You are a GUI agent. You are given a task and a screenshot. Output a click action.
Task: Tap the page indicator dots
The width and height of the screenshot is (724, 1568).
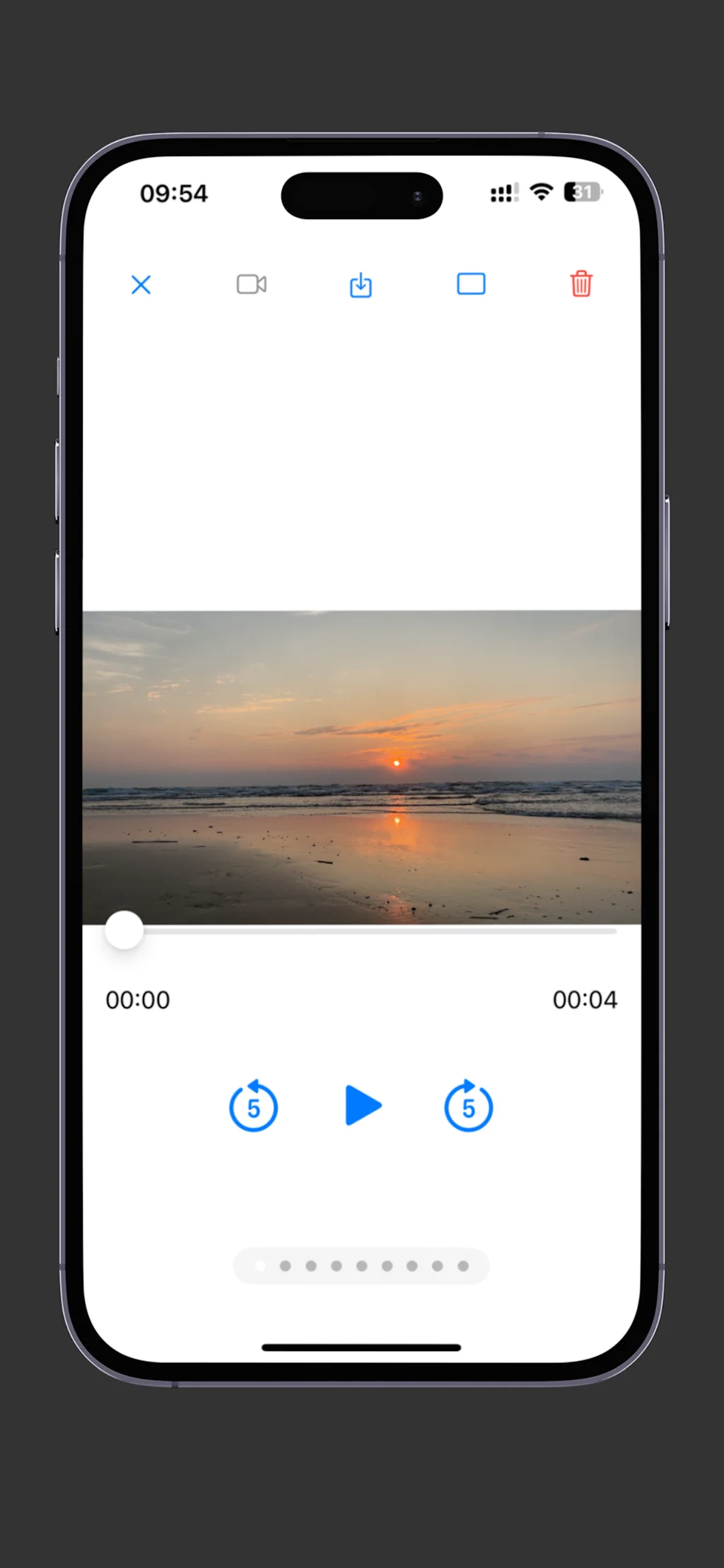coord(361,1266)
